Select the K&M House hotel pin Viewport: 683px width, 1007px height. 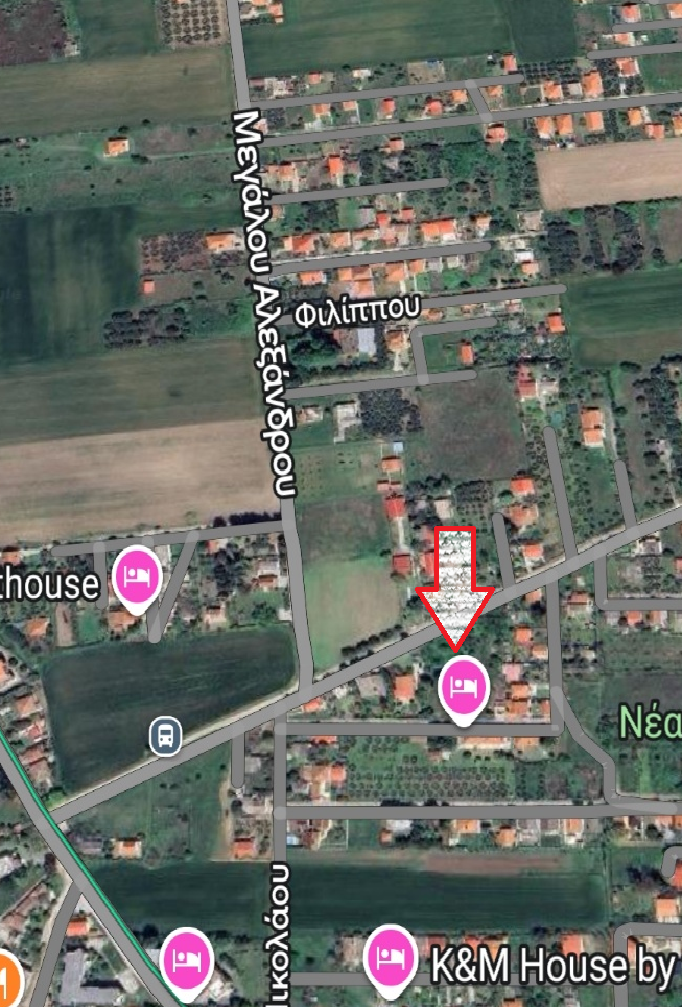click(x=390, y=957)
